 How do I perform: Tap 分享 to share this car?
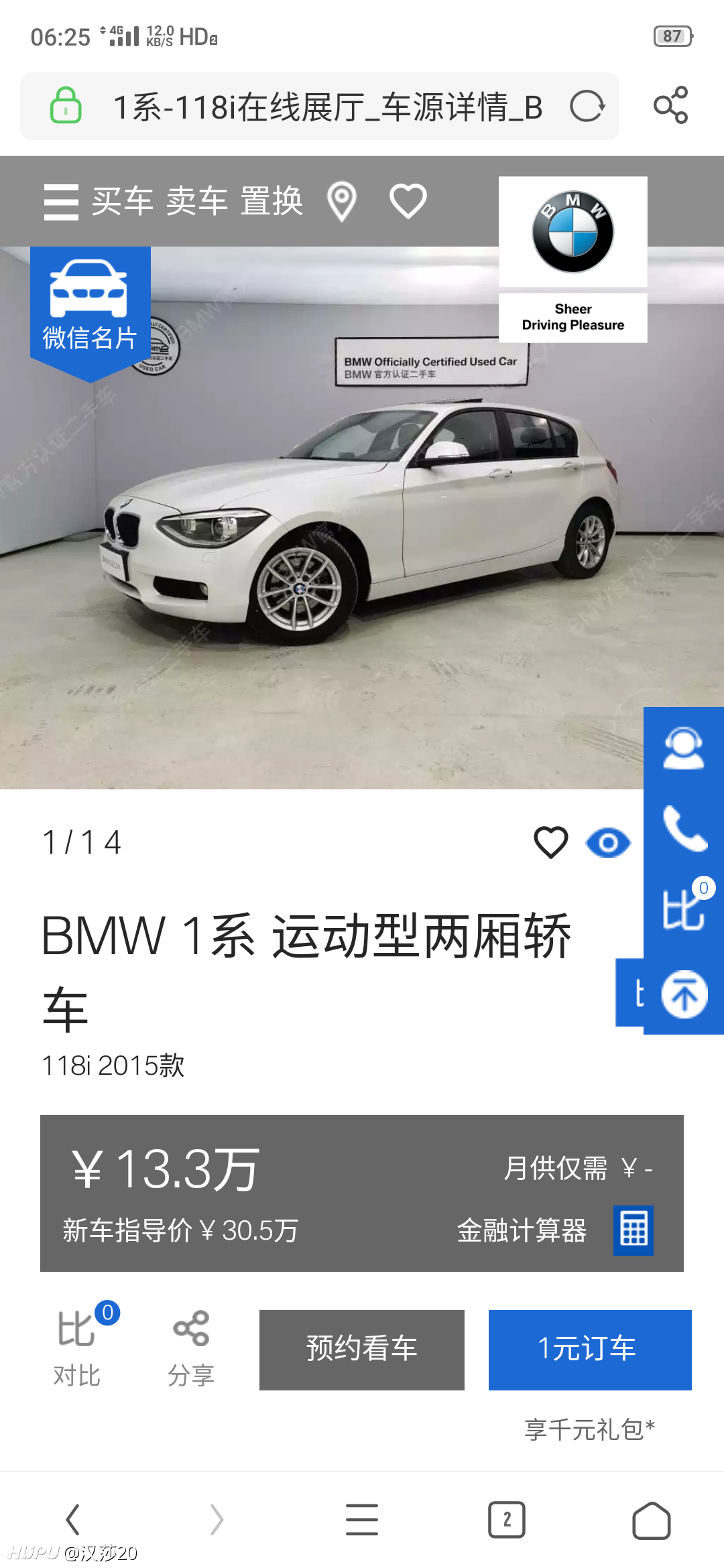[191, 1348]
